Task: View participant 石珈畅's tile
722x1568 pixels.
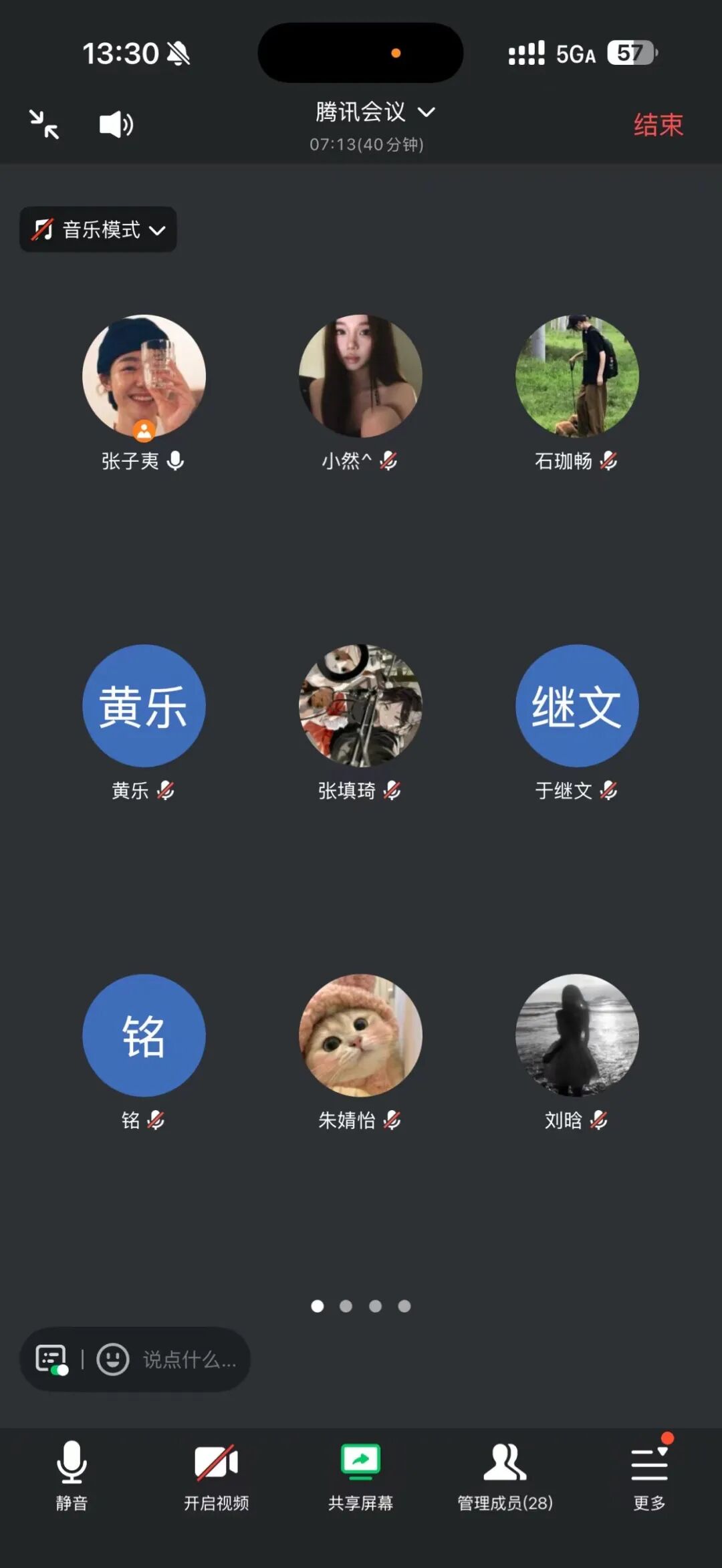Action: (577, 376)
